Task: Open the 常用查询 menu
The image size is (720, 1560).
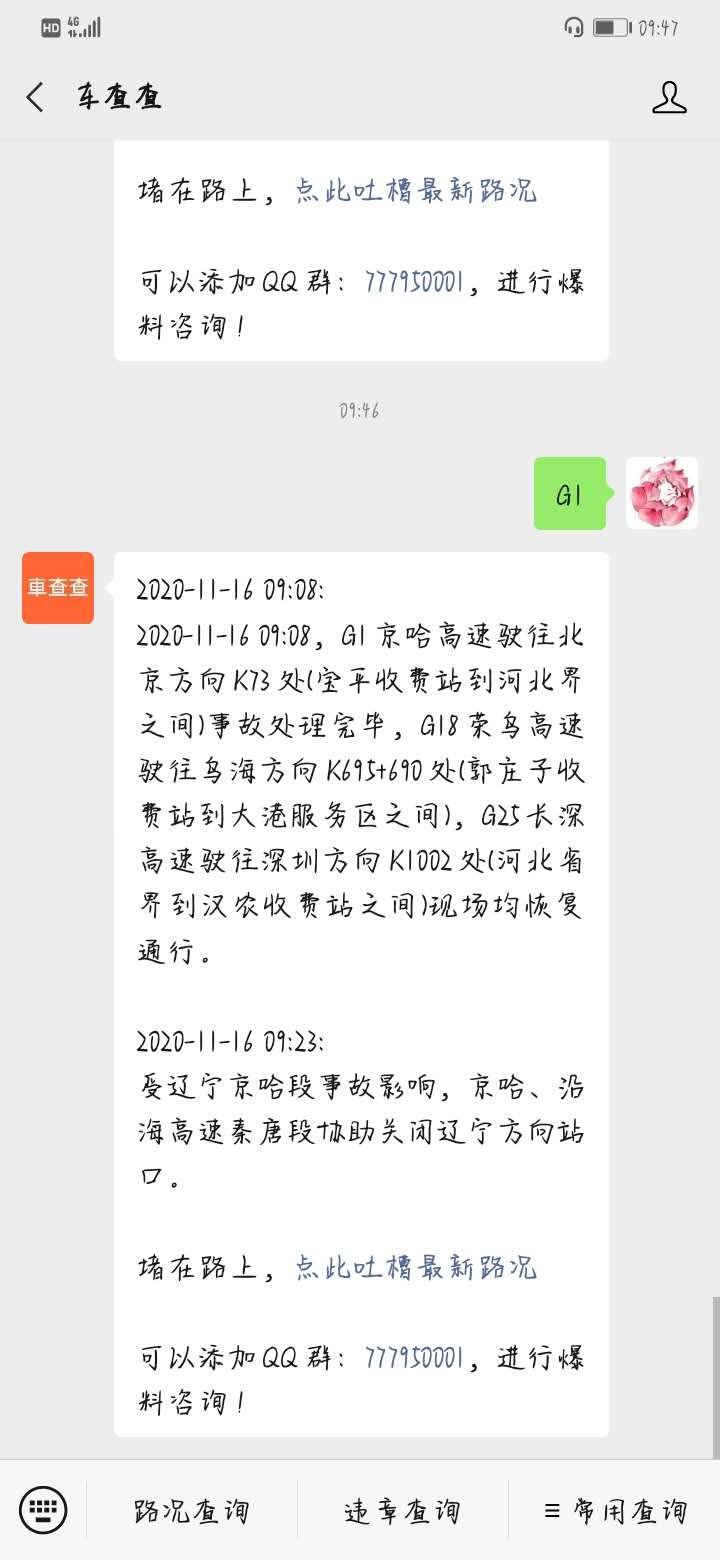Action: pyautogui.click(x=615, y=1510)
